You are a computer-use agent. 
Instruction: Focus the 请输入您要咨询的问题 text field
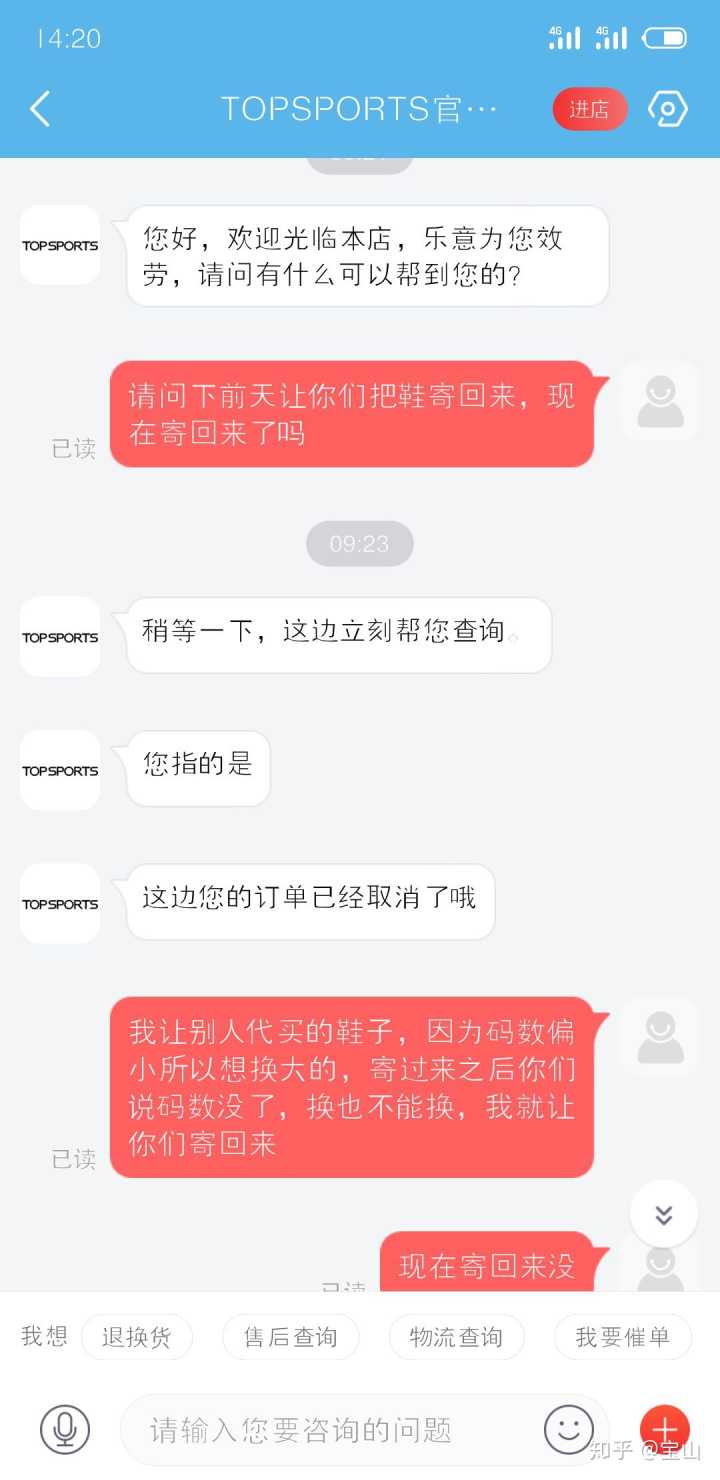point(330,1430)
